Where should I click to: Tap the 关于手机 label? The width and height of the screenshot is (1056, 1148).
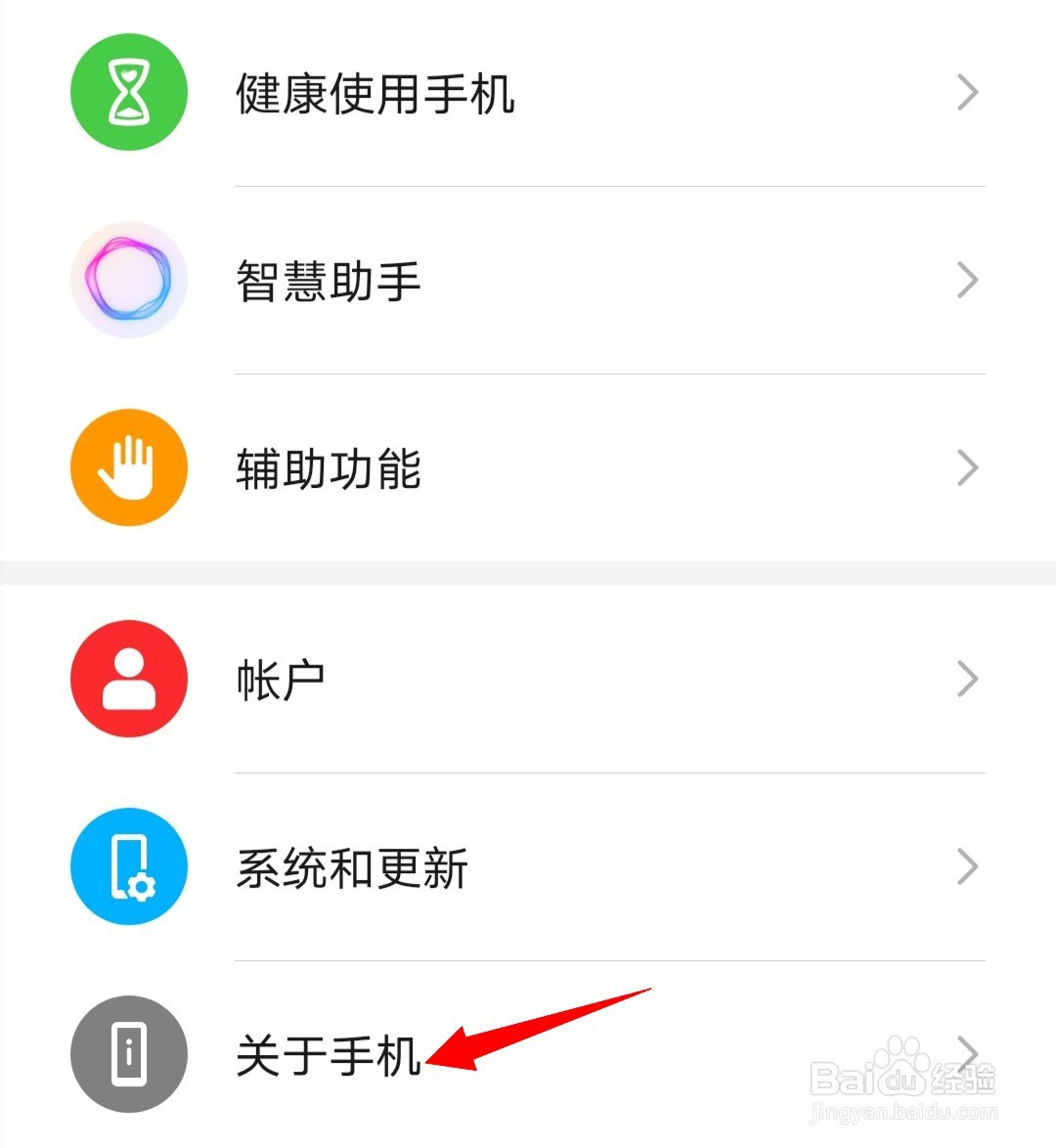click(x=328, y=1054)
